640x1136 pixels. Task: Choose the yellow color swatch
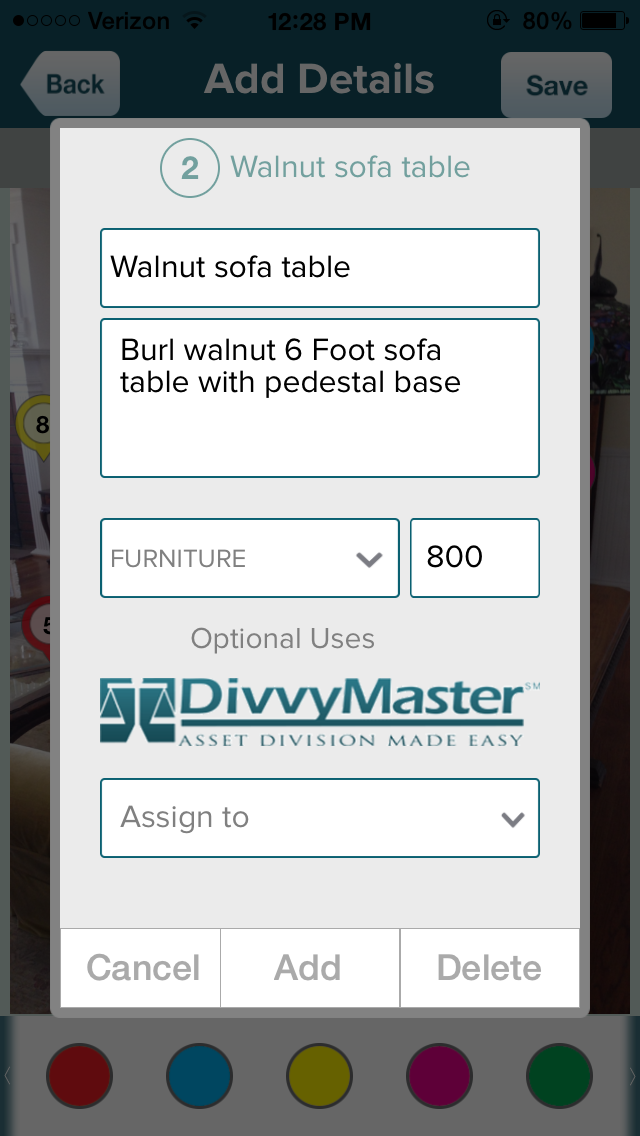pyautogui.click(x=319, y=1076)
